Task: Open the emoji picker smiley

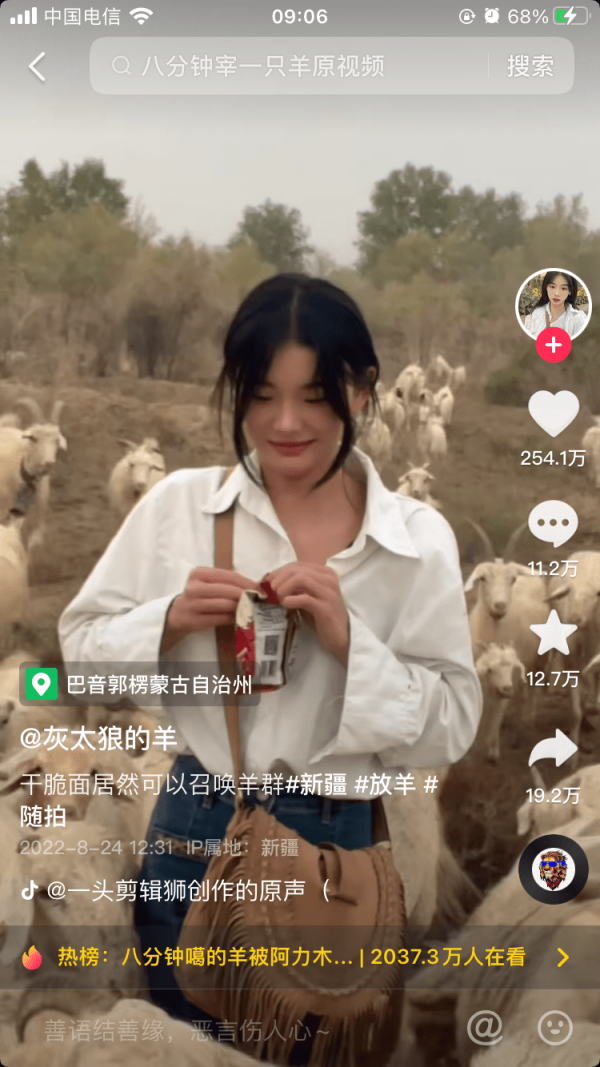Action: point(555,1027)
